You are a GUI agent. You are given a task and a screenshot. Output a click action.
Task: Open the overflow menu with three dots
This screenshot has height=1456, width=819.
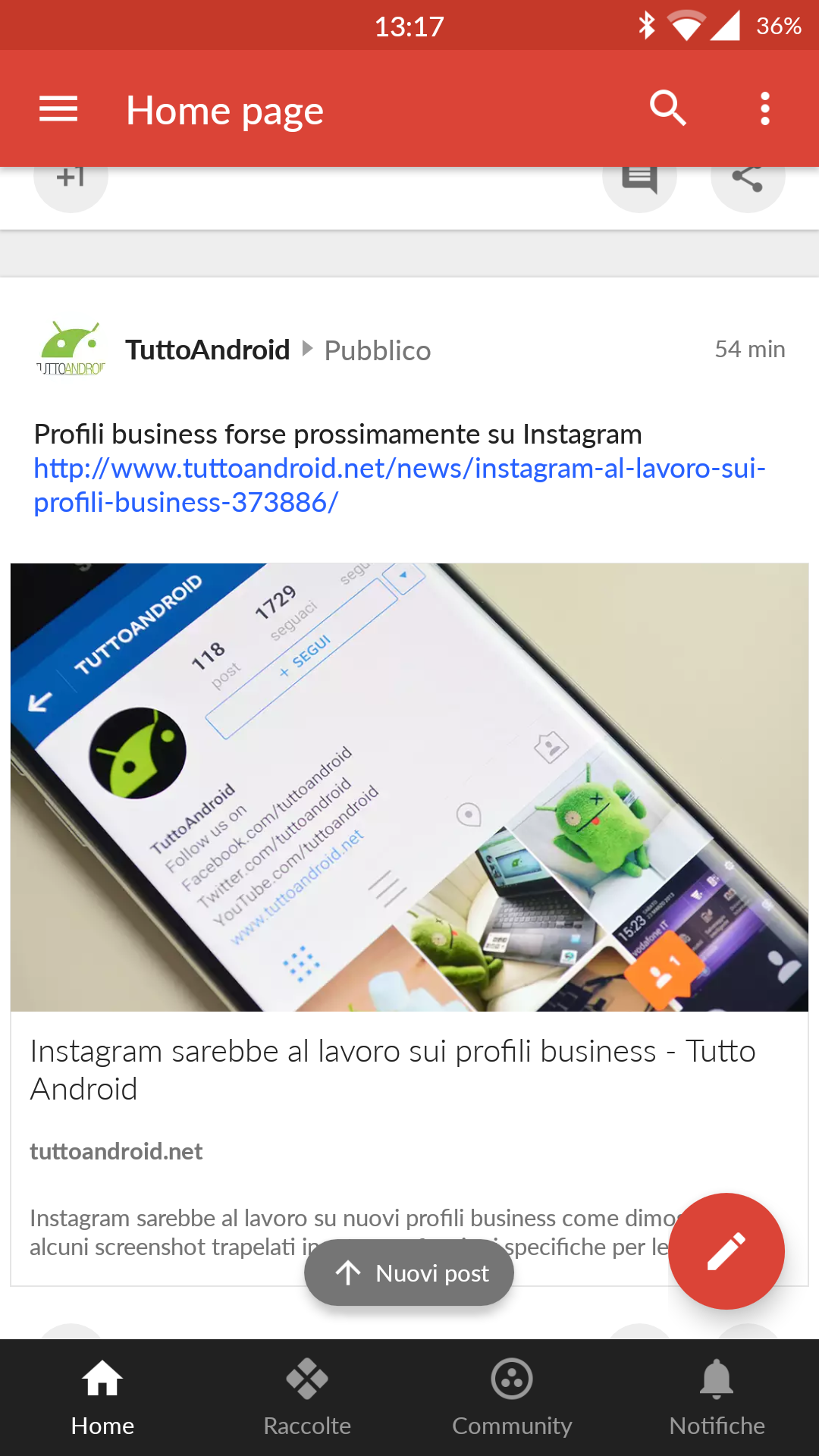(x=765, y=108)
